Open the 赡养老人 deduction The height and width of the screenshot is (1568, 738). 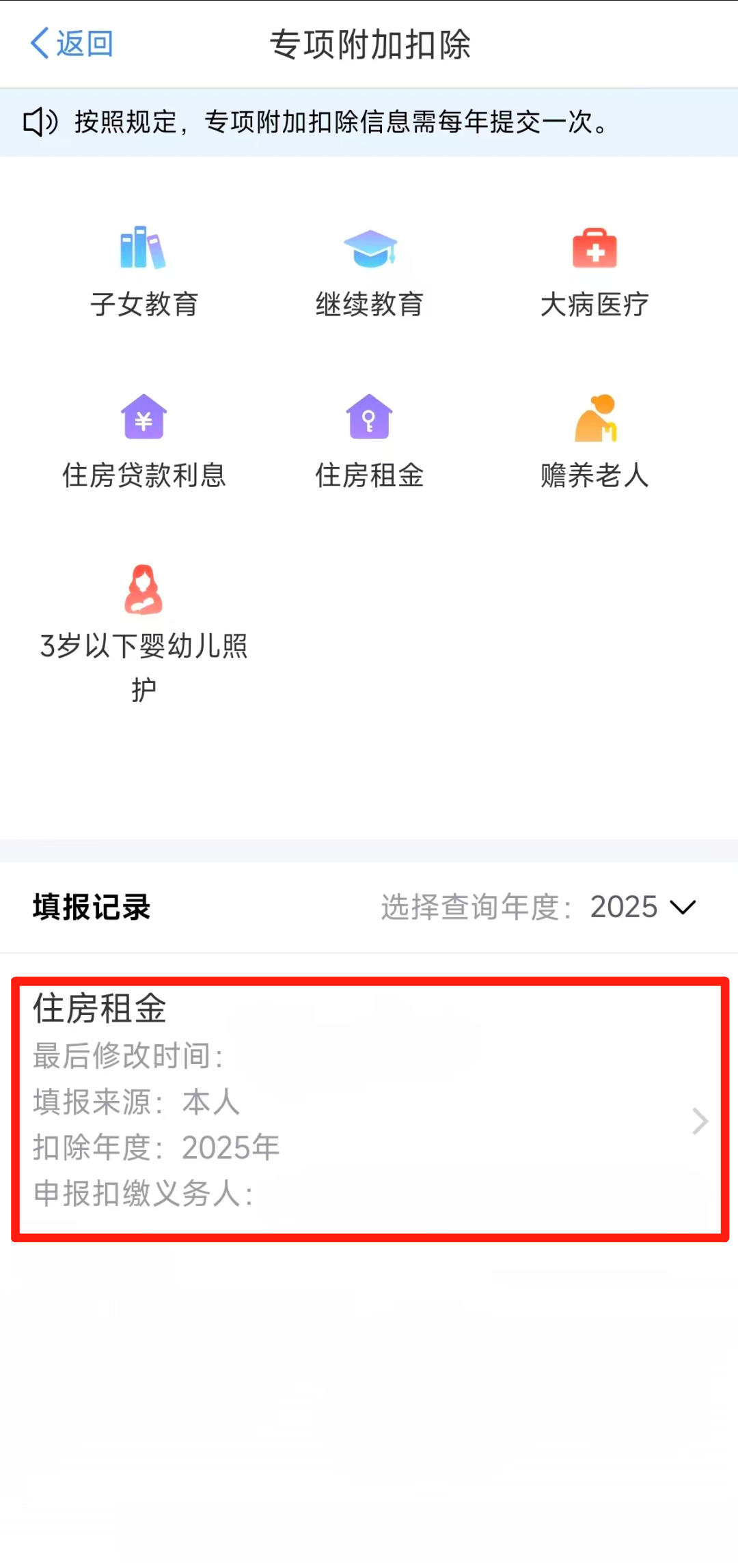[594, 442]
